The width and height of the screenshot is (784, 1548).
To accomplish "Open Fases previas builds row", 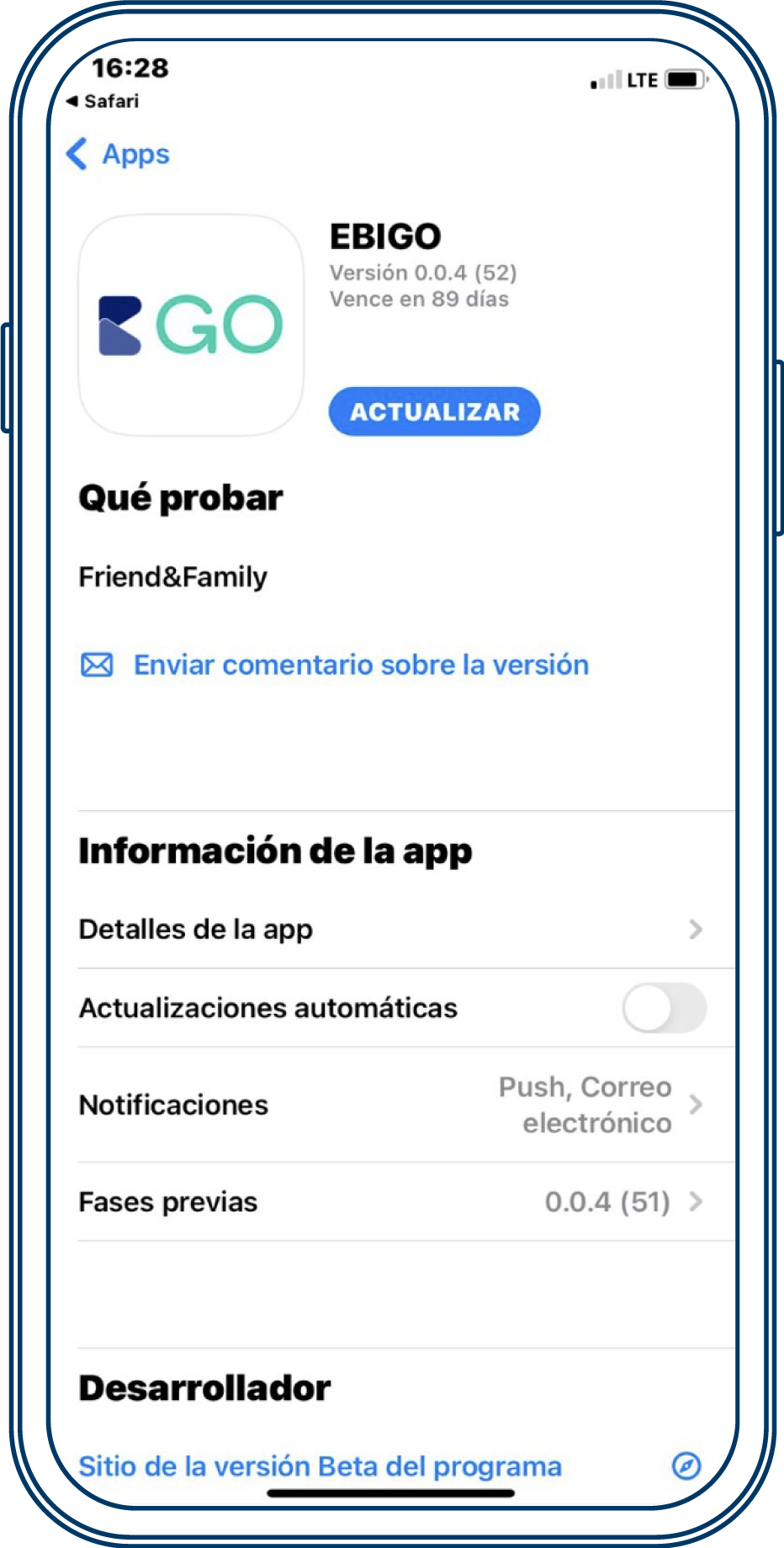I will pos(391,1202).
